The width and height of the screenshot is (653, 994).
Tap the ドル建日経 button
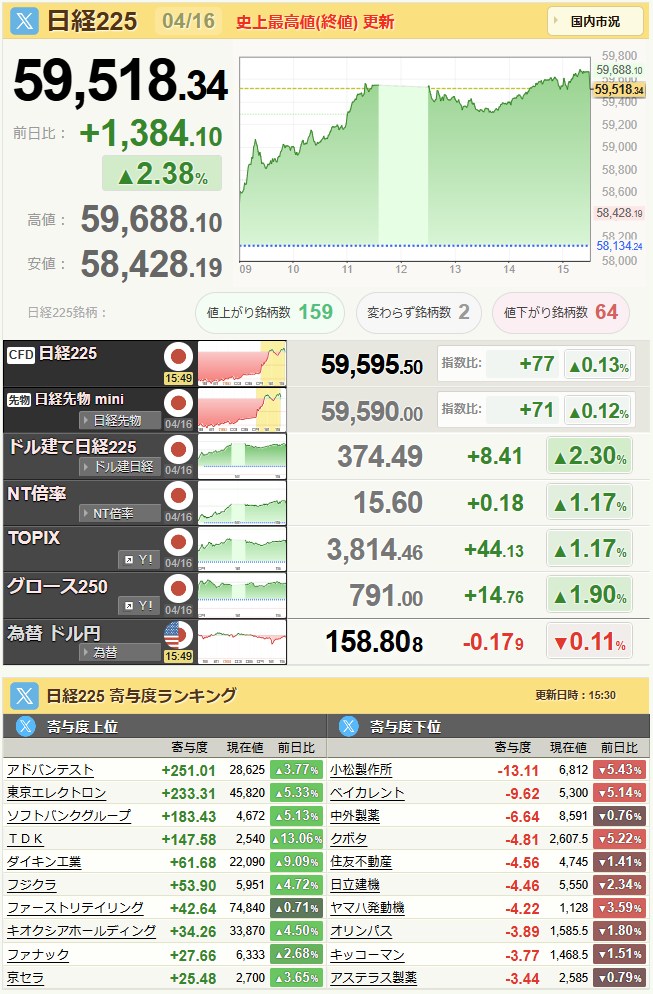119,467
